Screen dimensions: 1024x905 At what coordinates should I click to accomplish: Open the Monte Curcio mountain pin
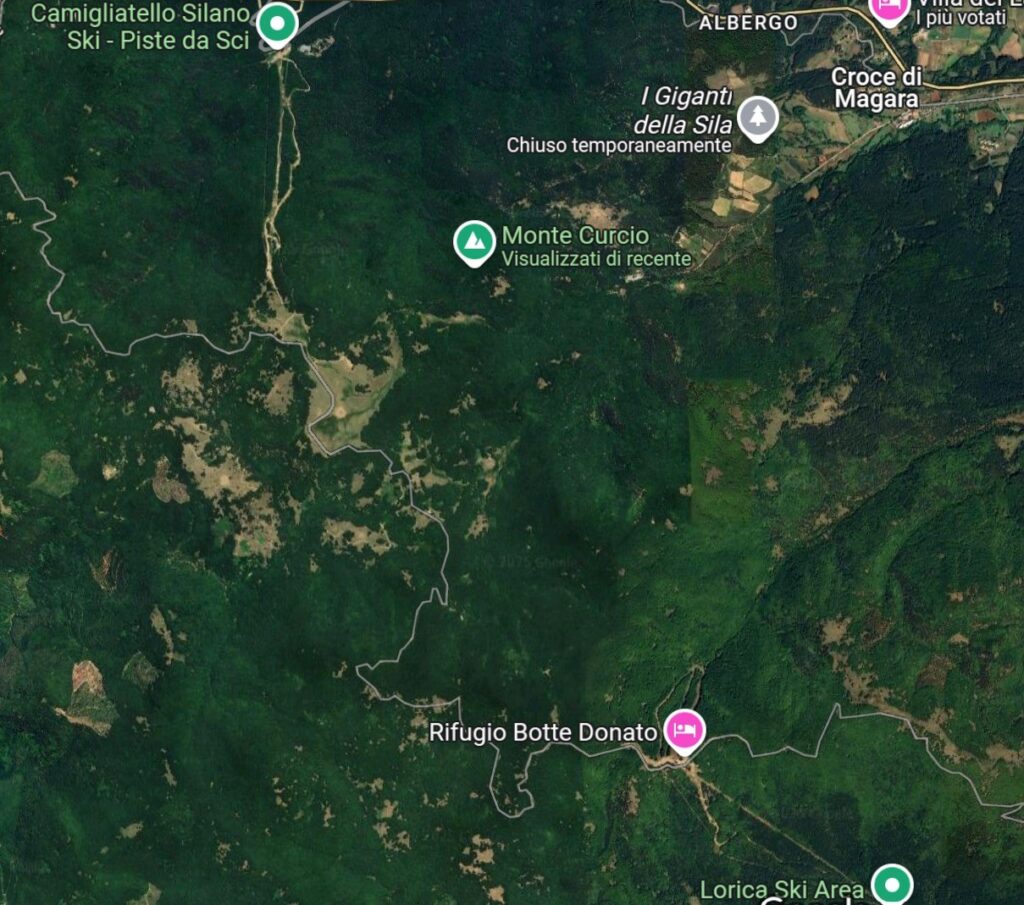(474, 241)
